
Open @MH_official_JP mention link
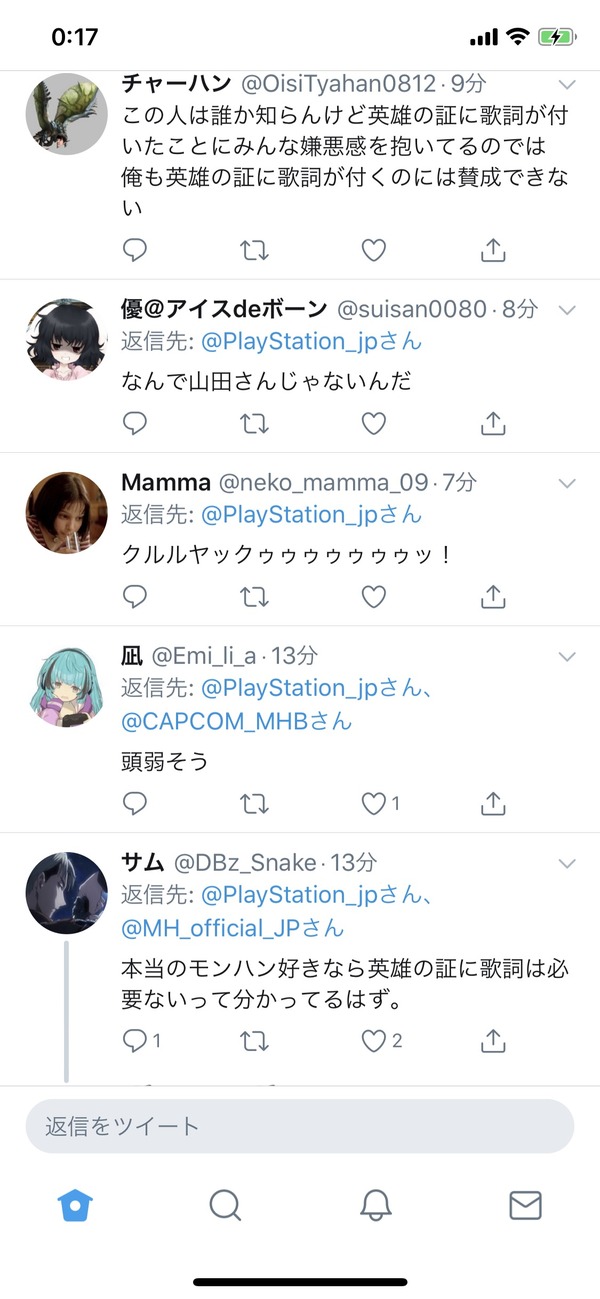tap(233, 928)
